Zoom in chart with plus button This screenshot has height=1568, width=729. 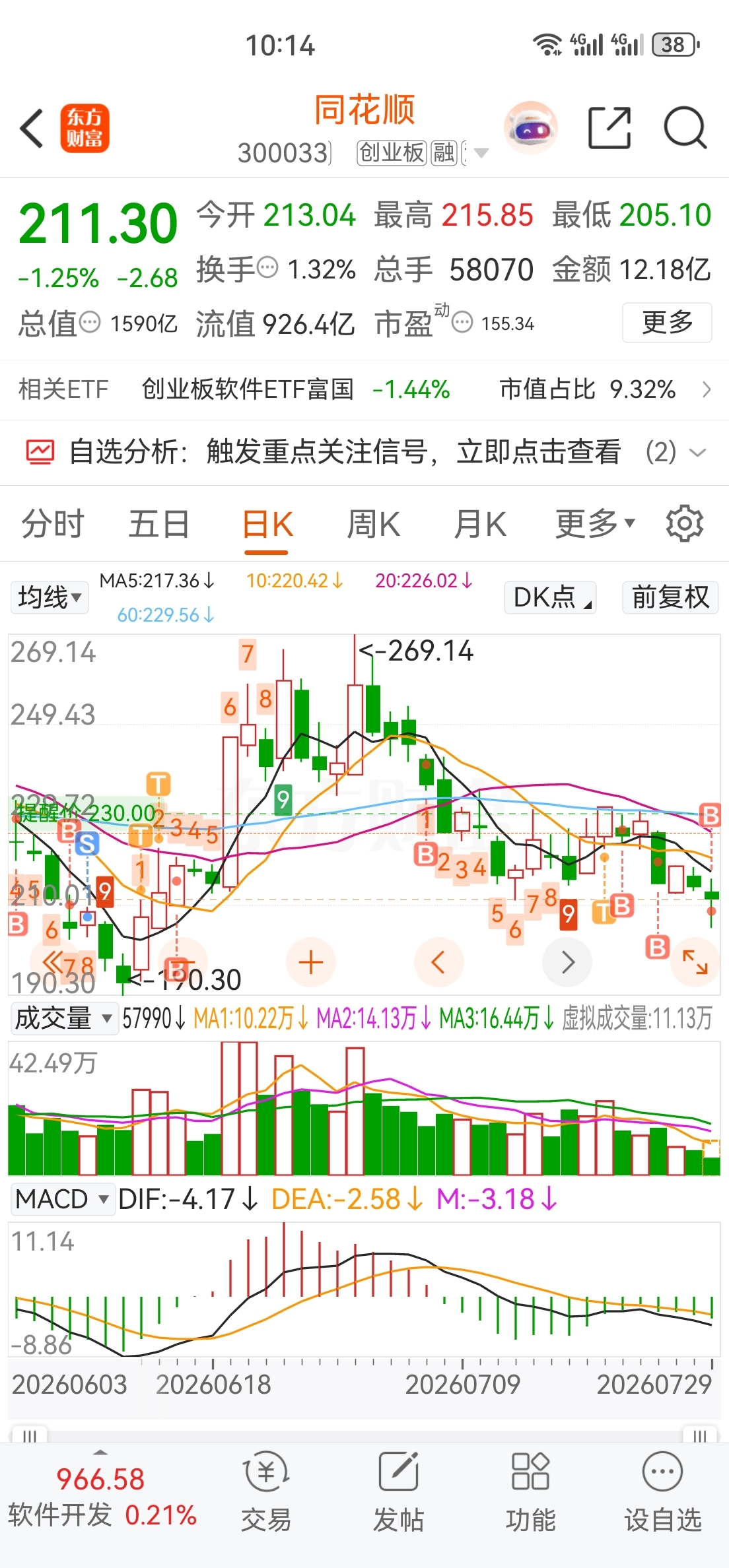tap(311, 962)
